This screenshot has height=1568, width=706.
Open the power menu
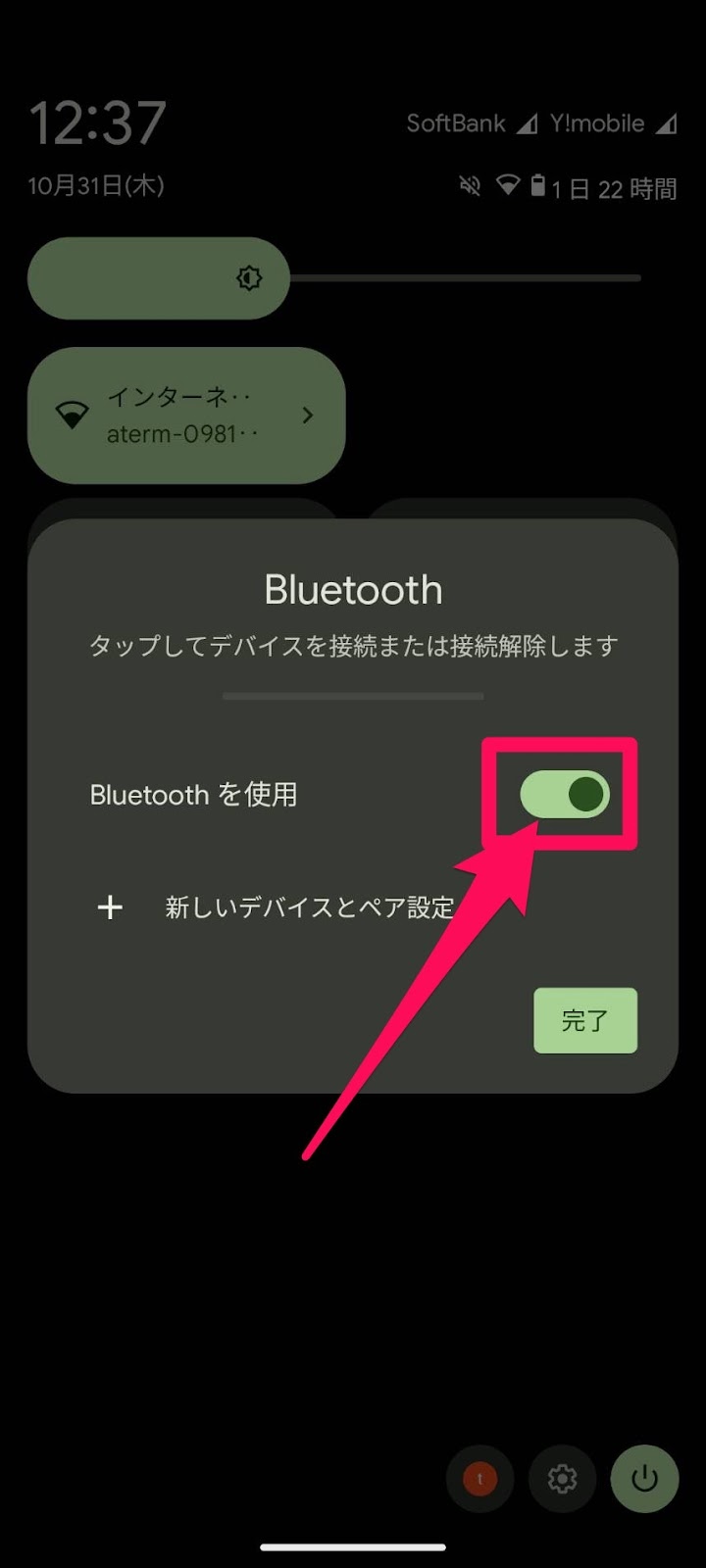[x=644, y=1478]
